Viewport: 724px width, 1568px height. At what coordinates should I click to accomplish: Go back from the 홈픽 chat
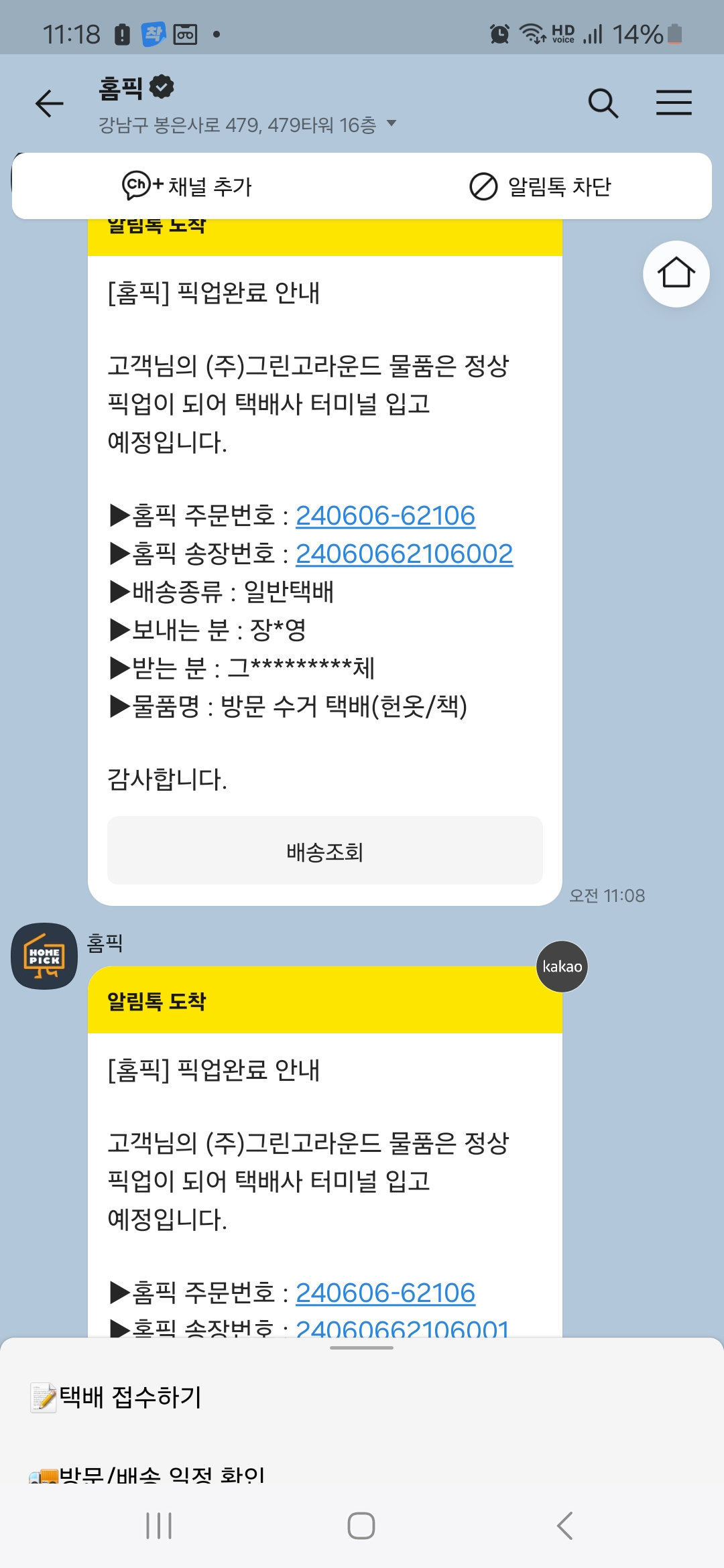[49, 103]
